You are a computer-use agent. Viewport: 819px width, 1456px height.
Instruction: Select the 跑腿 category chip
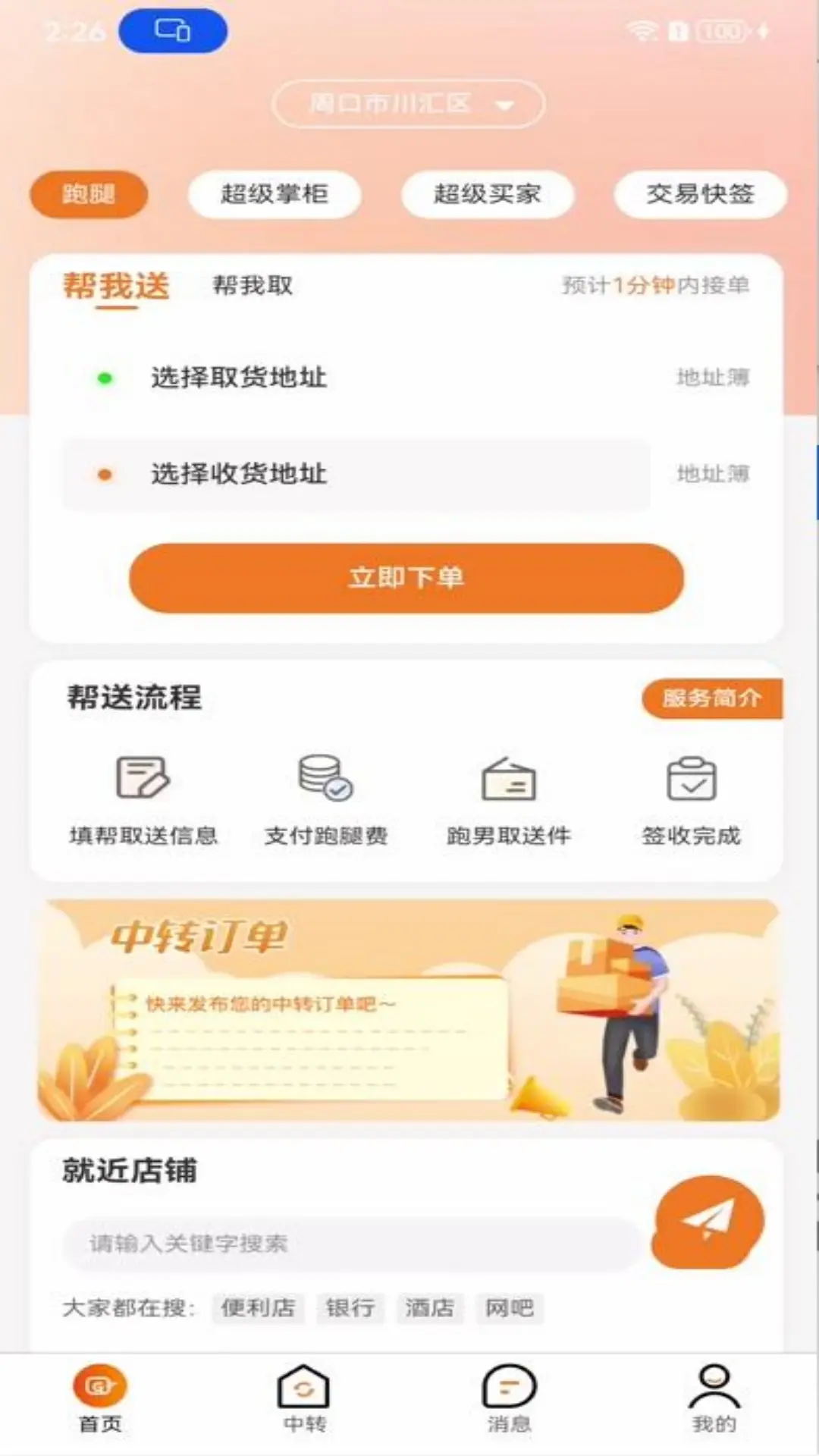click(89, 194)
